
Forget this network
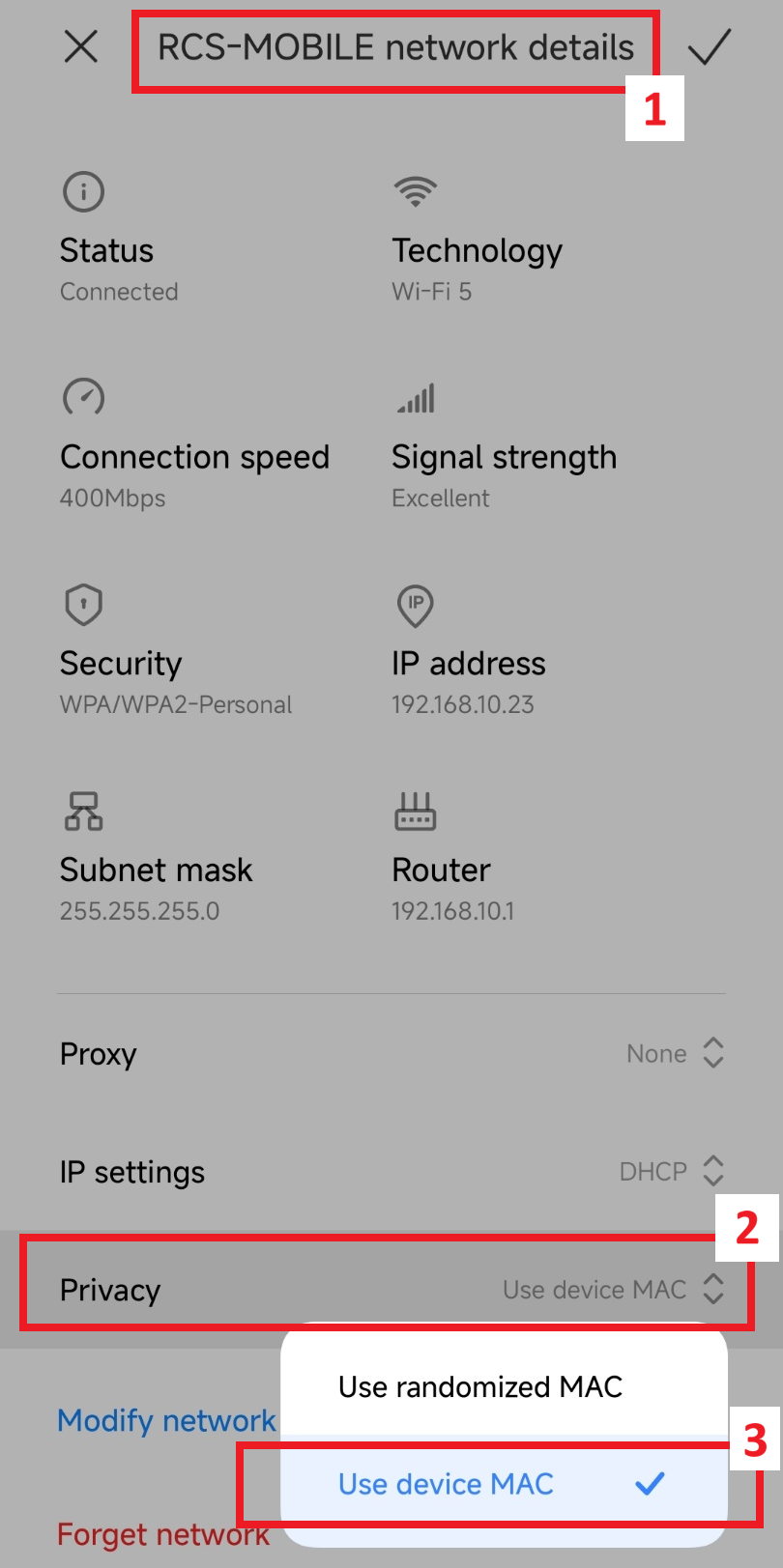point(162,1534)
